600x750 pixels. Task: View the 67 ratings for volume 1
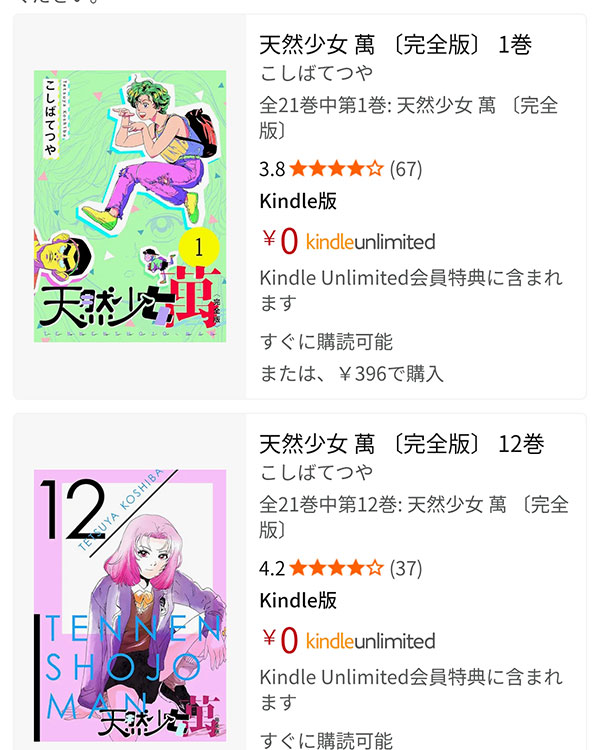[405, 168]
